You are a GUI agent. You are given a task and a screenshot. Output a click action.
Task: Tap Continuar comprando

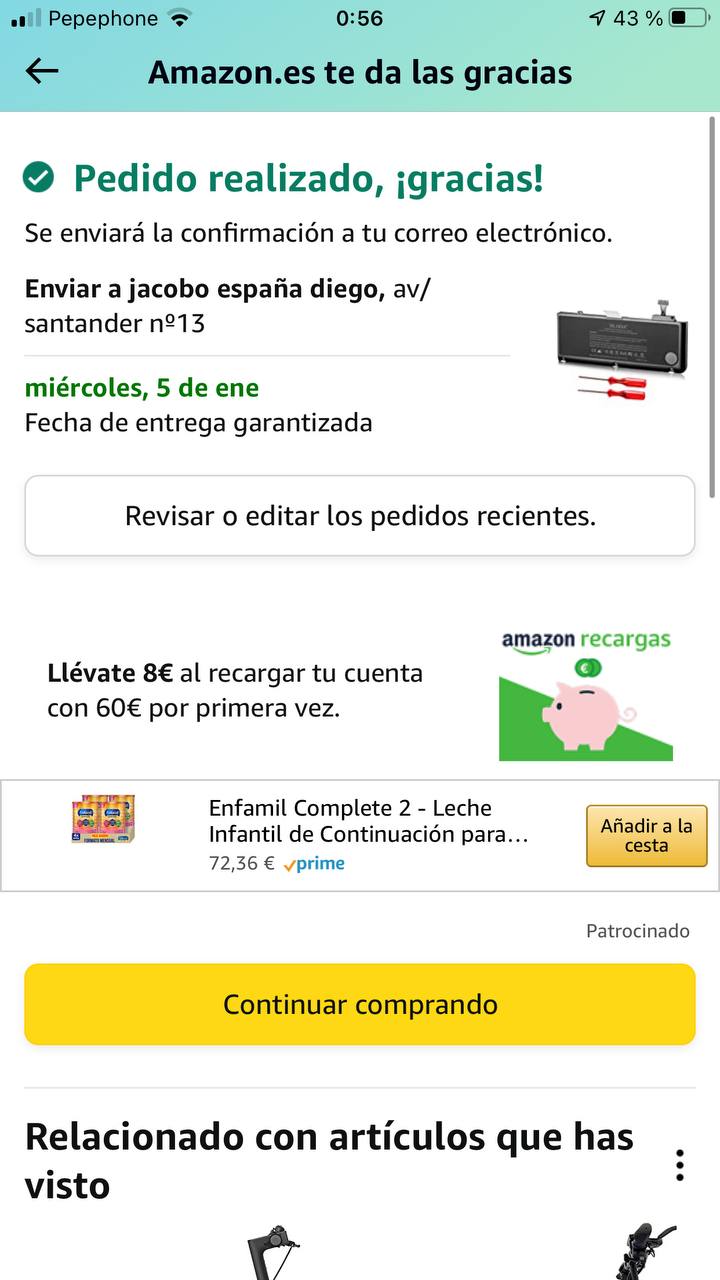click(x=360, y=1004)
